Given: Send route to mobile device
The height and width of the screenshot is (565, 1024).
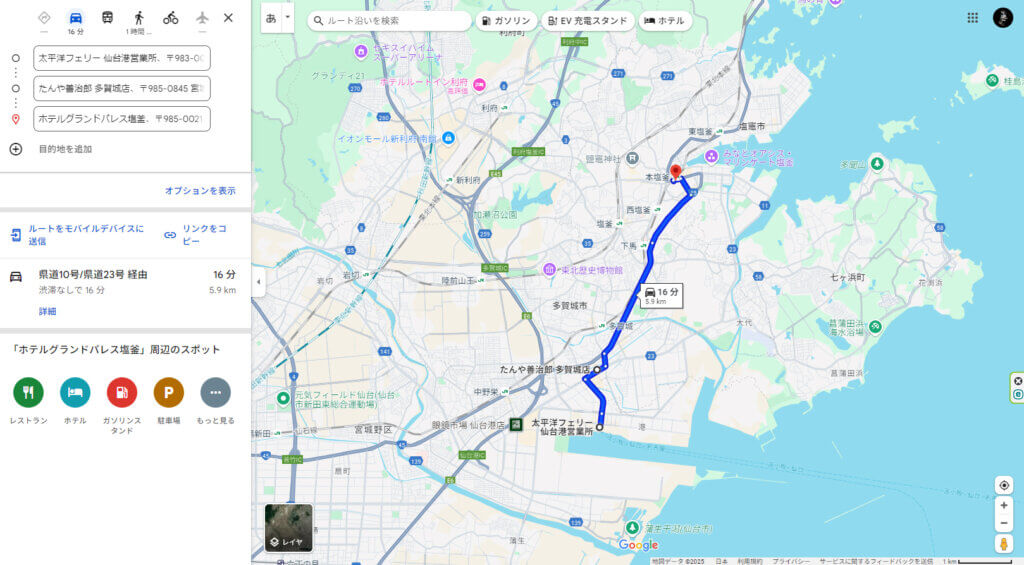Looking at the screenshot, I should pyautogui.click(x=84, y=235).
